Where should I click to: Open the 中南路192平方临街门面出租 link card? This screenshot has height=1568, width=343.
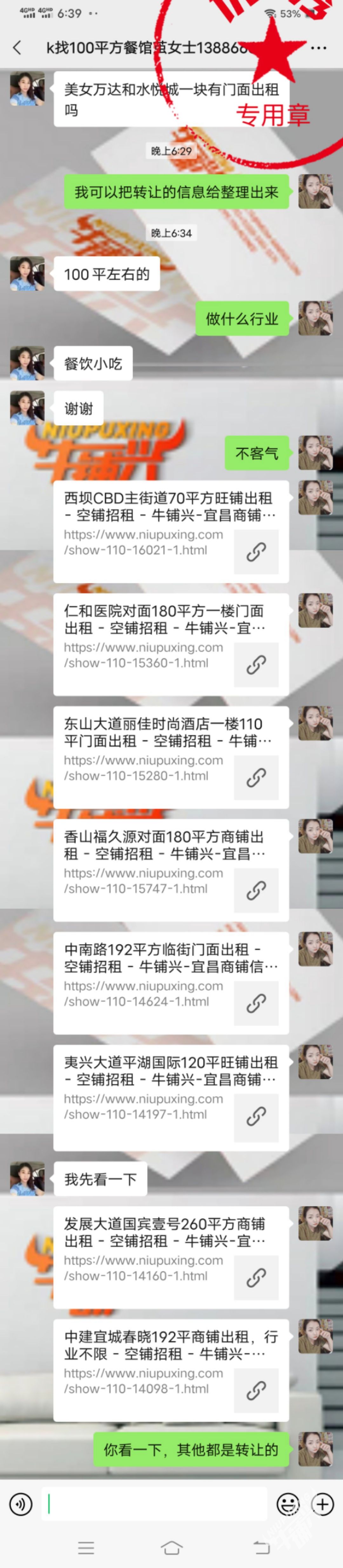(x=171, y=983)
